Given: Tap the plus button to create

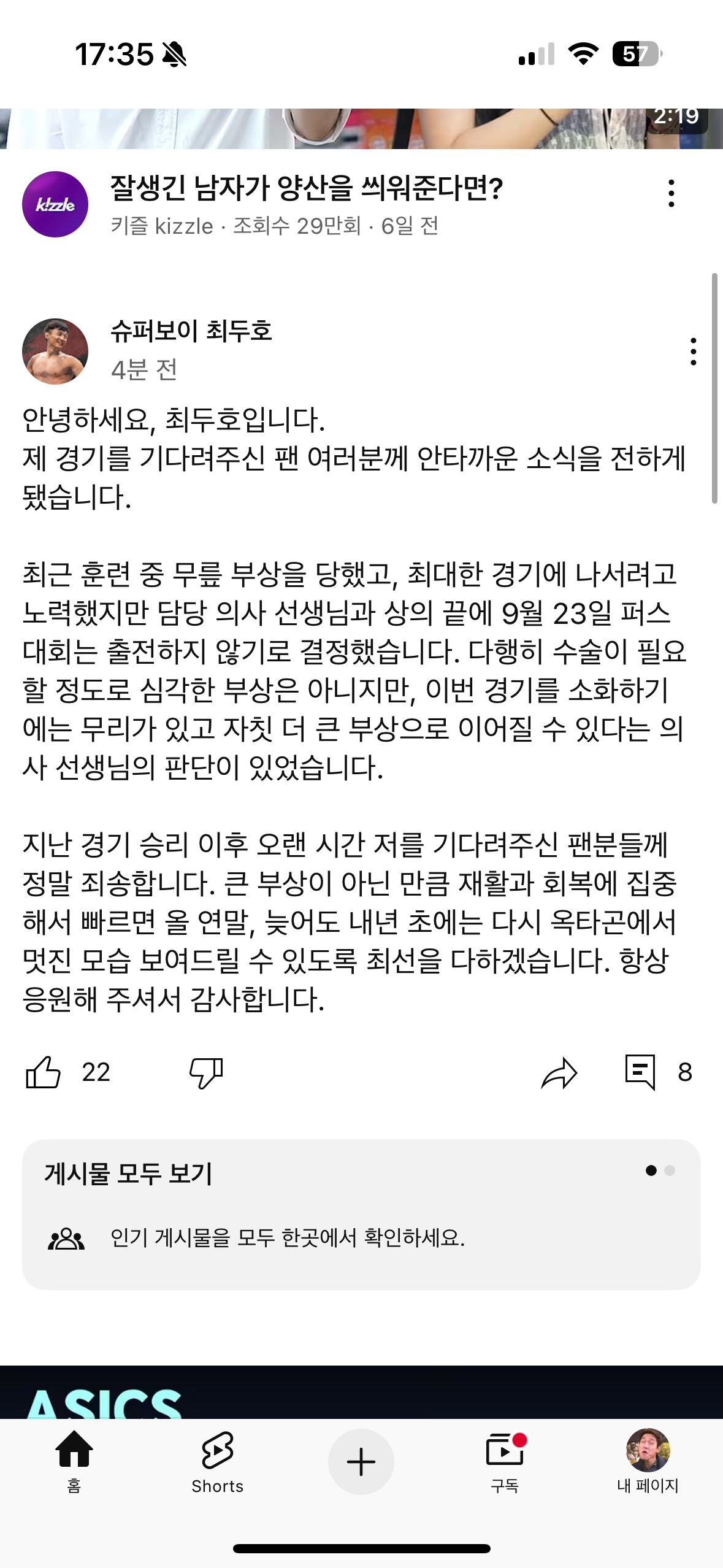Looking at the screenshot, I should 361,1461.
